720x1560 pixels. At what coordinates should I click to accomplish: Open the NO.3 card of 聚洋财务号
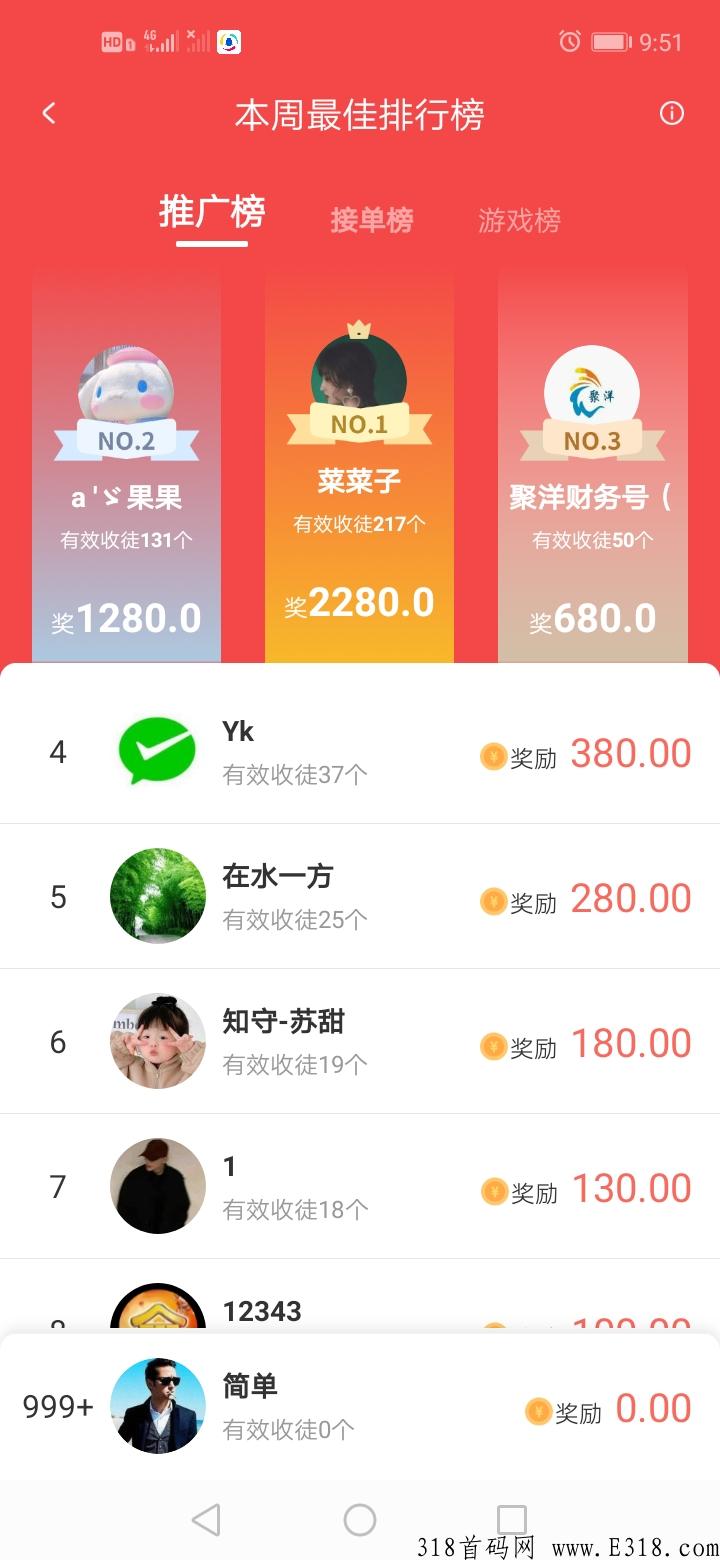coord(593,468)
